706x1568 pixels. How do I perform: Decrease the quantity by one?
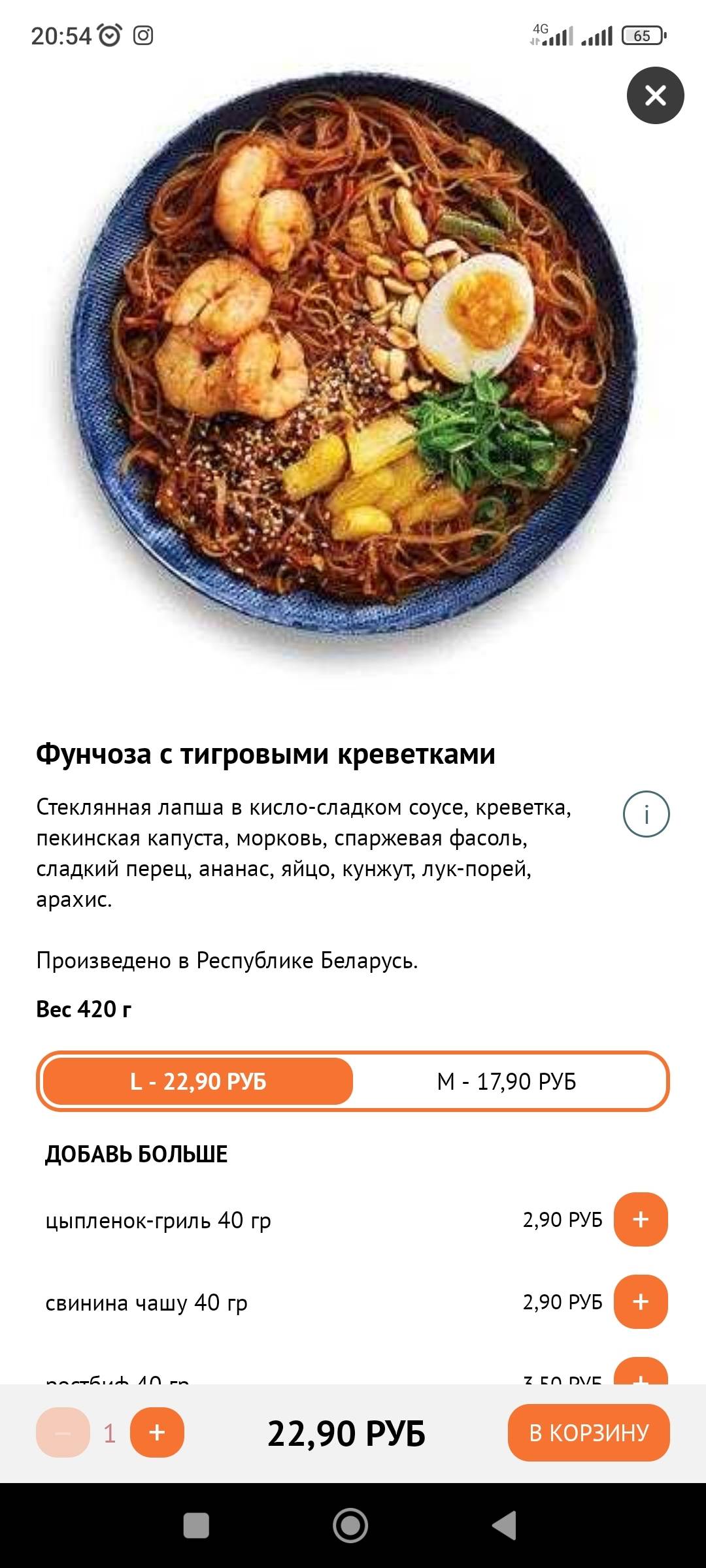pos(63,1433)
